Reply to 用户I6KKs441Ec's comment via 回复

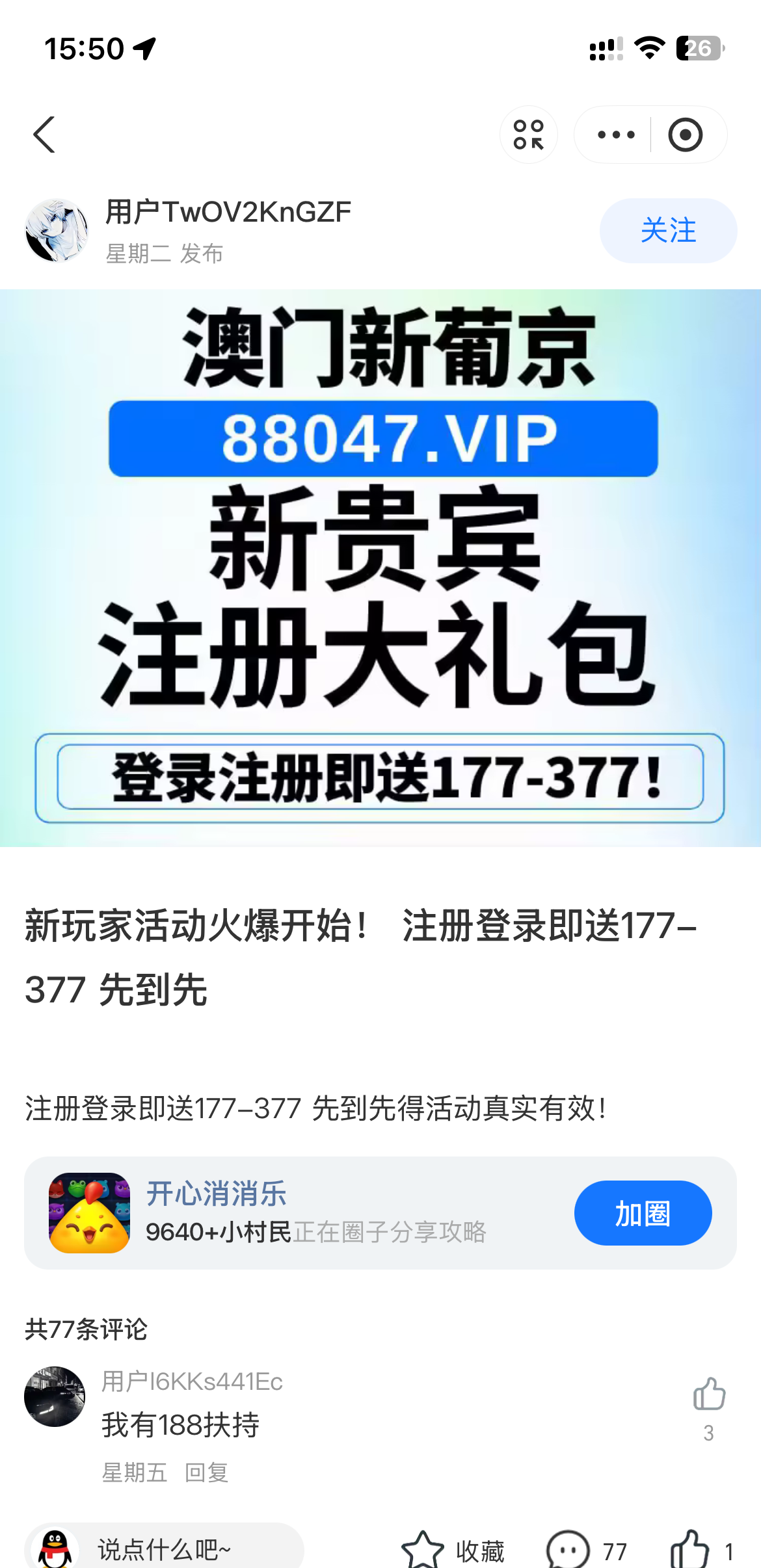coord(206,1472)
